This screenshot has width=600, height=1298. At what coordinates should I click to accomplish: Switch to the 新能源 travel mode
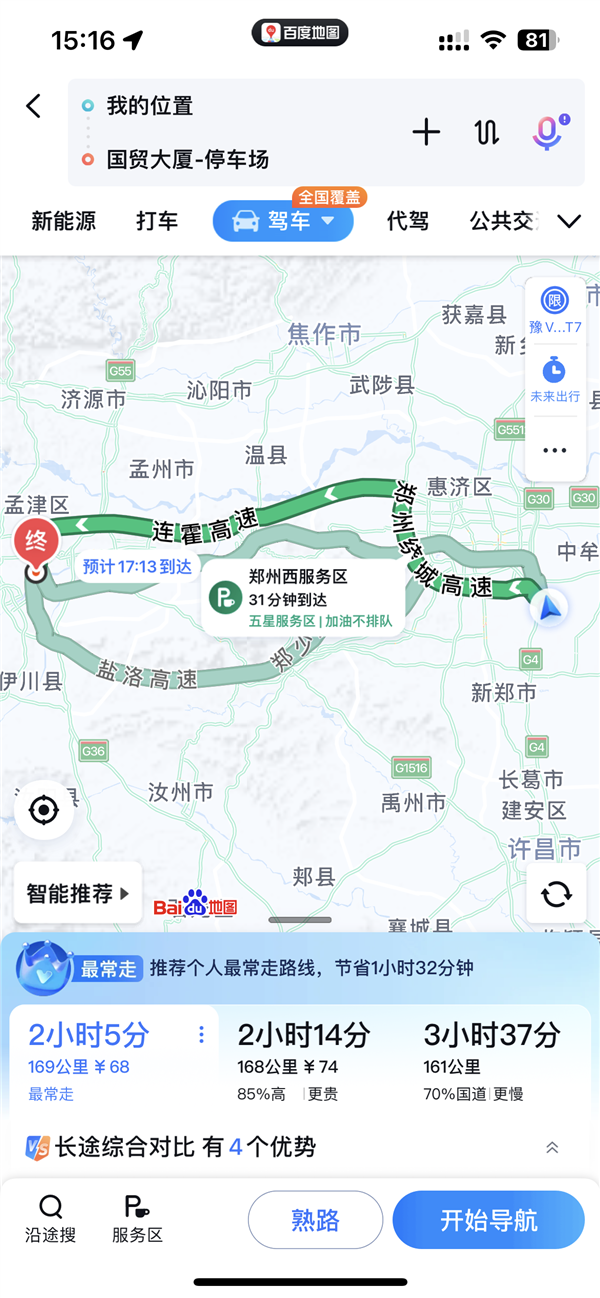point(64,221)
